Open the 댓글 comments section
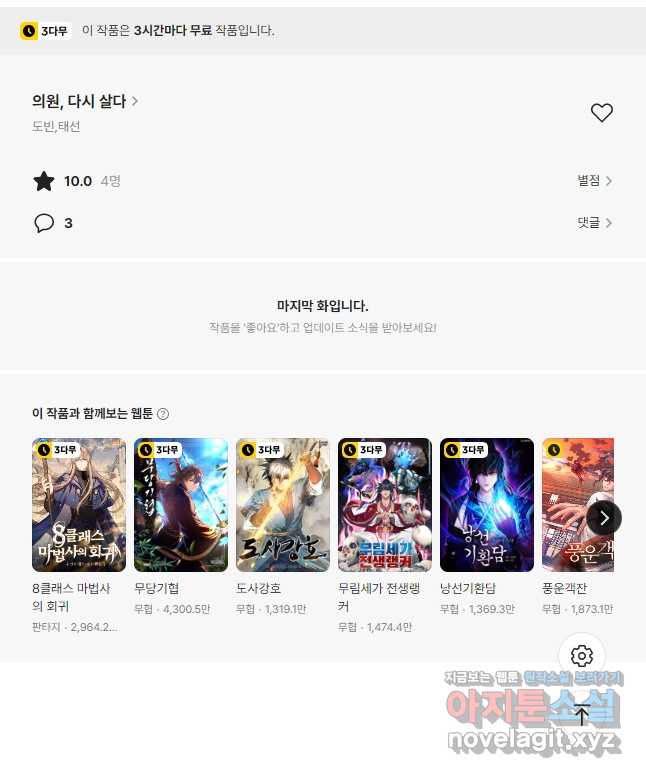 click(x=594, y=223)
